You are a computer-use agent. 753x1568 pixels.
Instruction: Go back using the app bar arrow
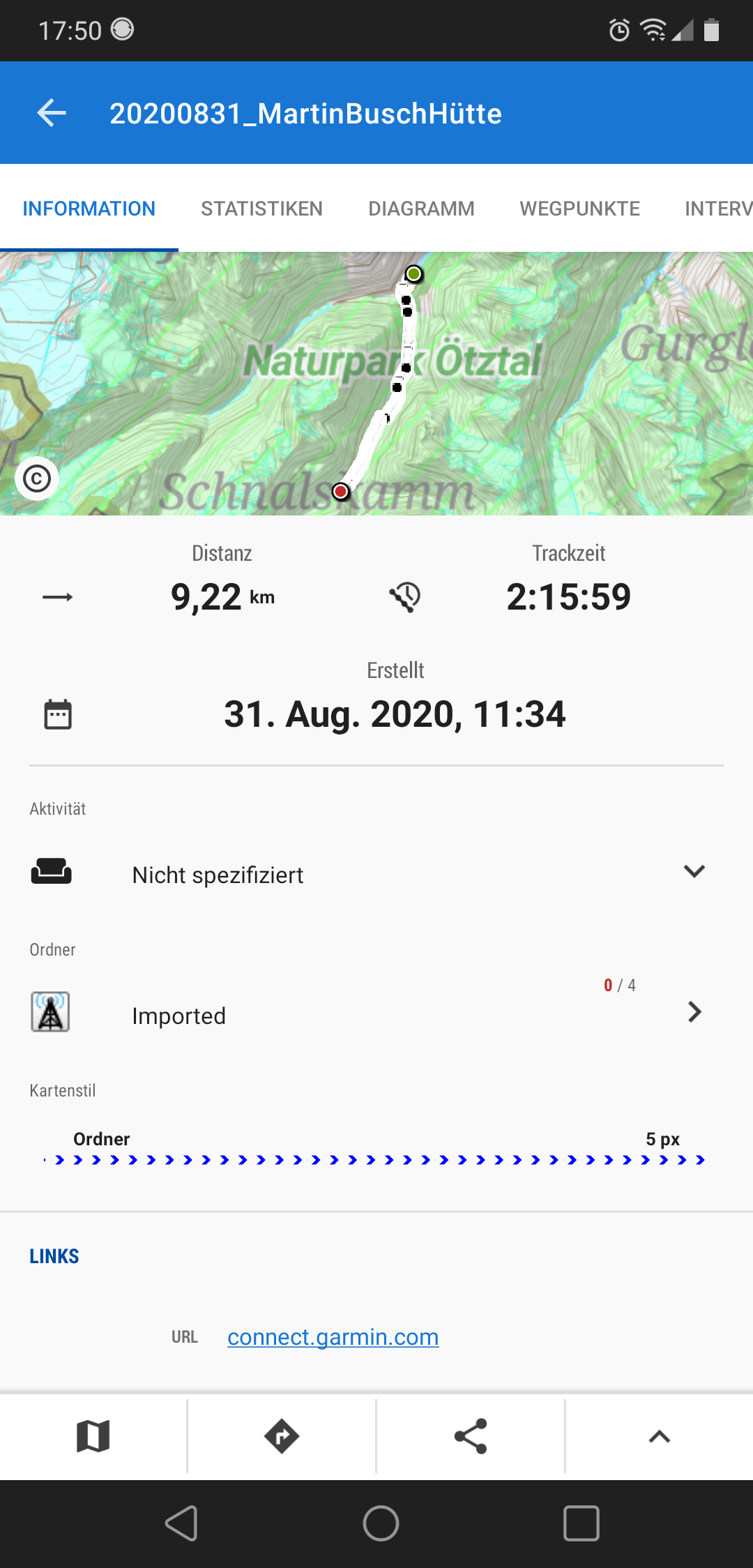52,113
